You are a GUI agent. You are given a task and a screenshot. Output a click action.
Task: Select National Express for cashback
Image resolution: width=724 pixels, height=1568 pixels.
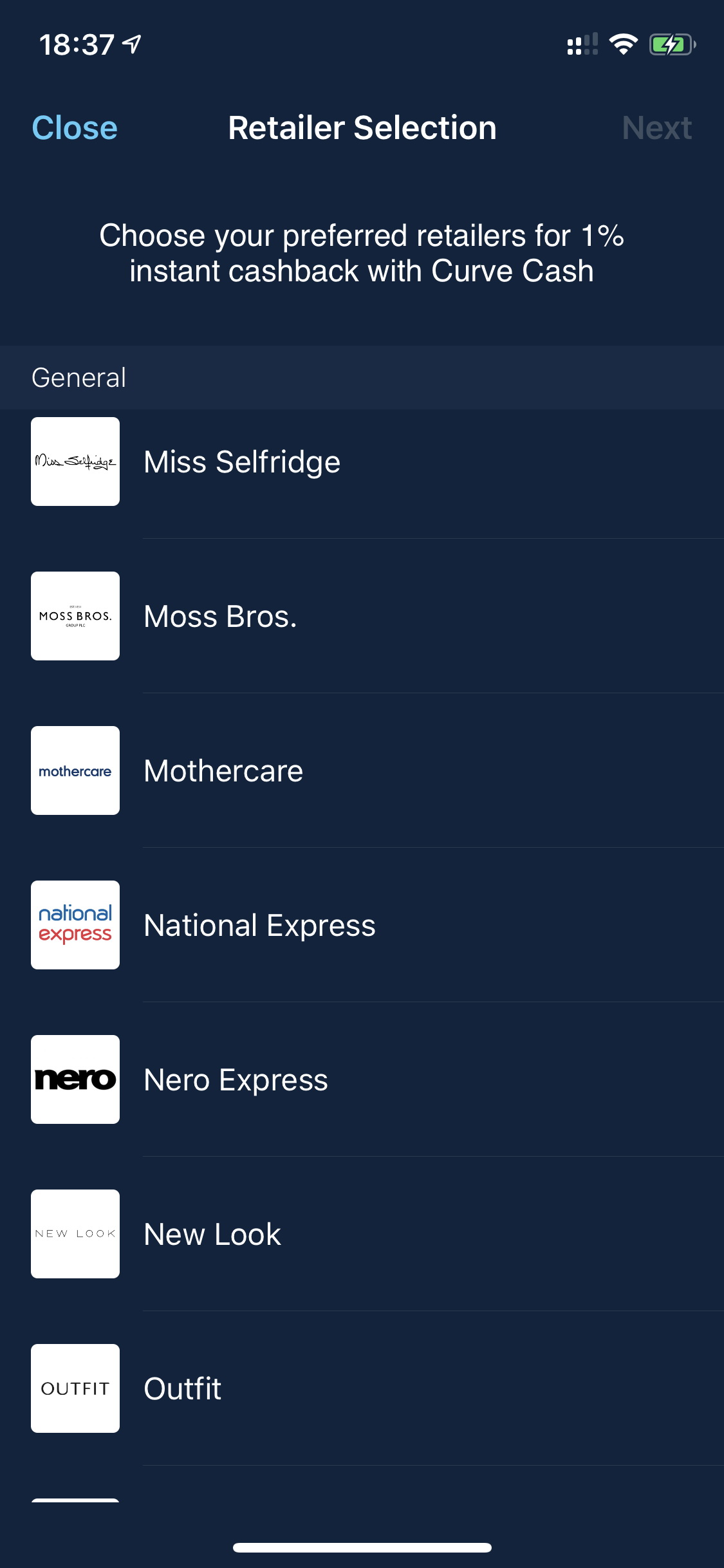362,925
